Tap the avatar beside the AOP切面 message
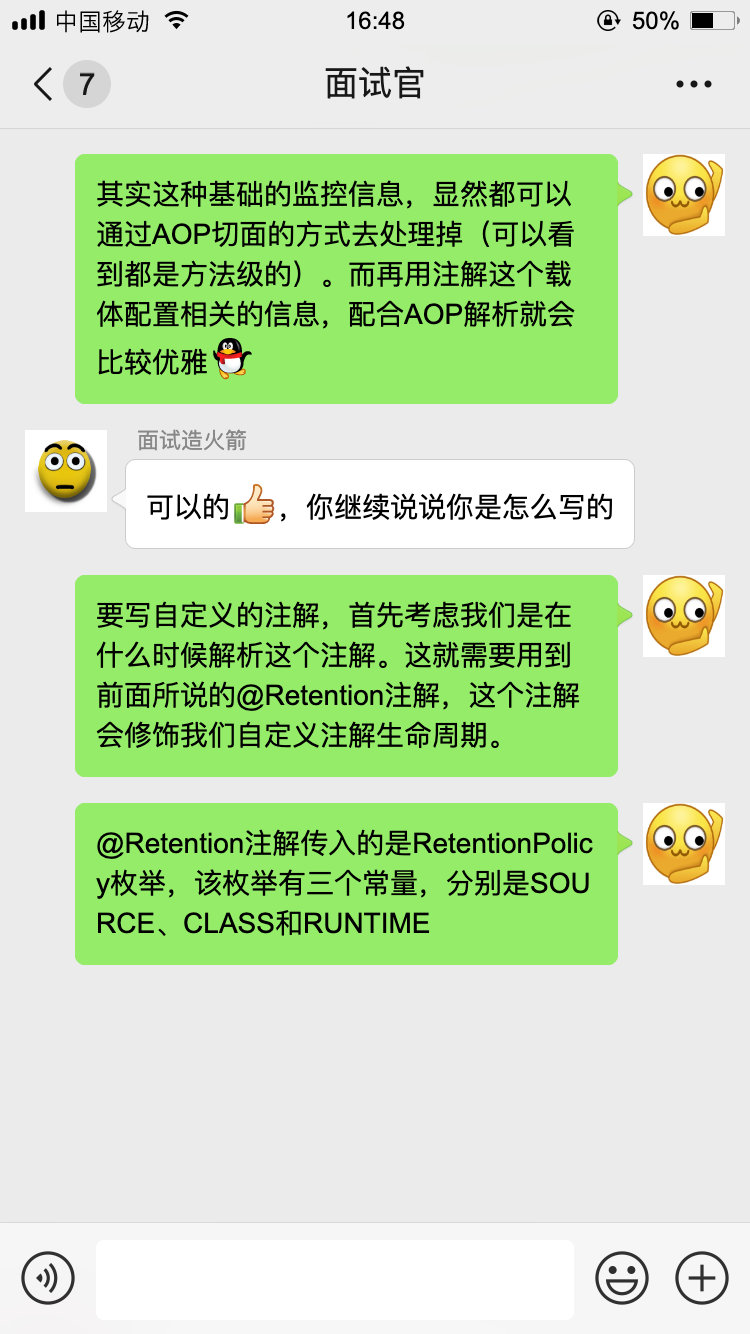Viewport: 750px width, 1334px height. coord(684,195)
